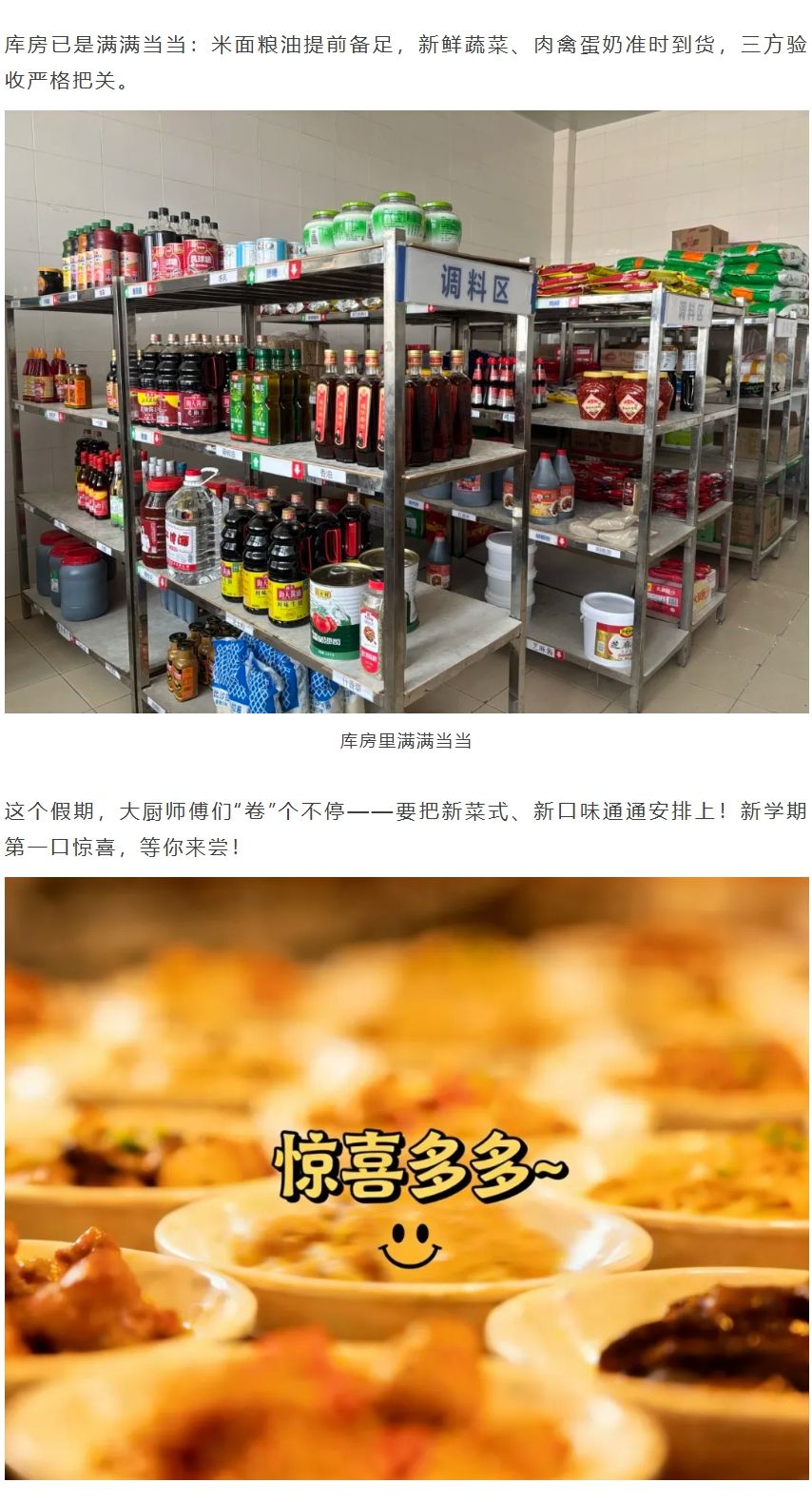View the 惊喜多多 food dishes image
Viewport: 812px width, 1502px height.
[406, 1178]
